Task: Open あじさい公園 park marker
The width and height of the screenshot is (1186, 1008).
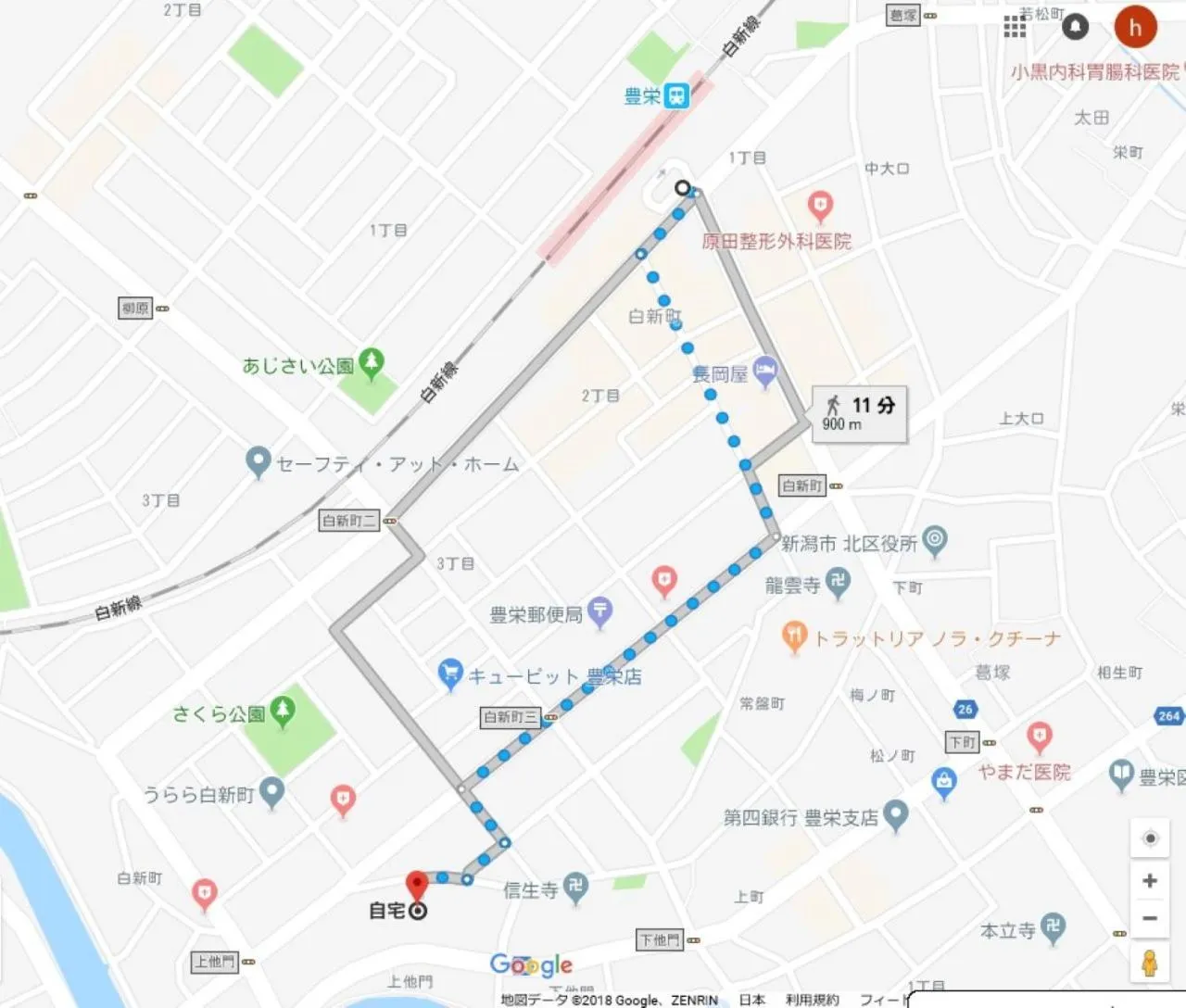Action: [x=372, y=362]
